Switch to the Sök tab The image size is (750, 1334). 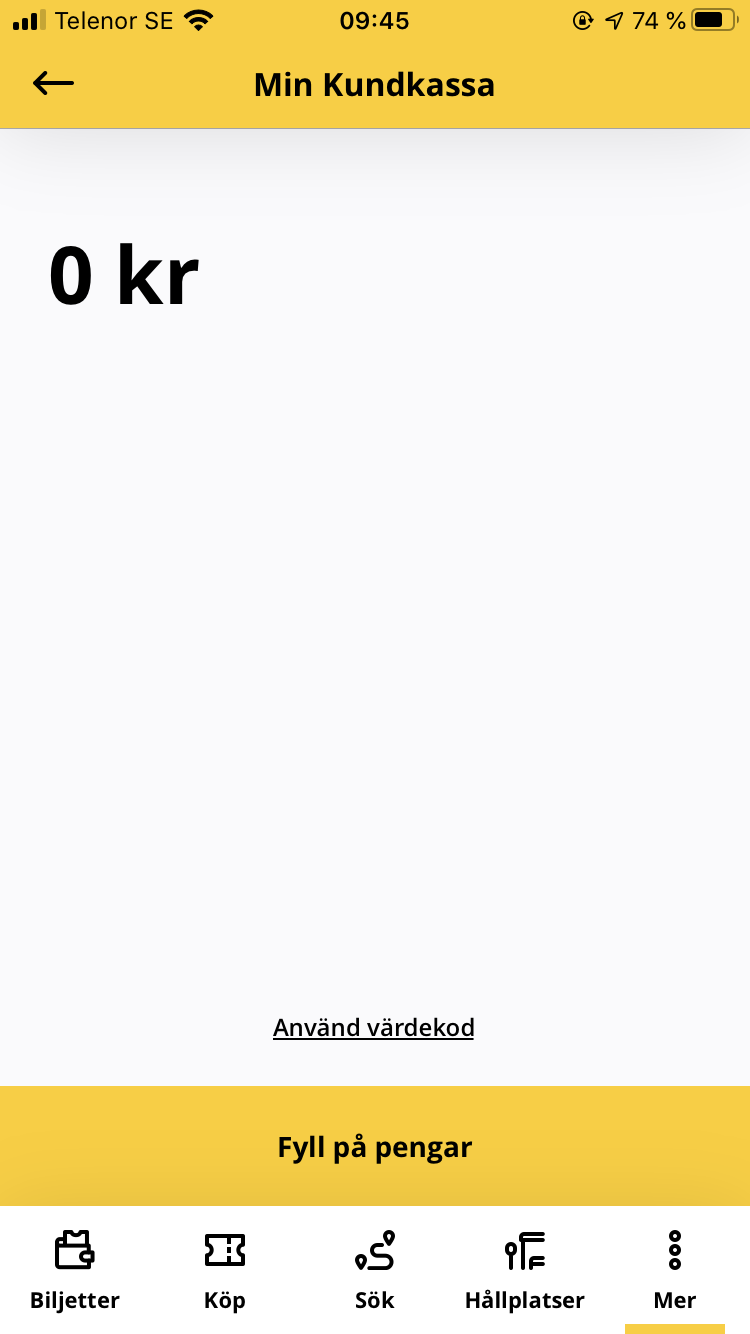375,1270
